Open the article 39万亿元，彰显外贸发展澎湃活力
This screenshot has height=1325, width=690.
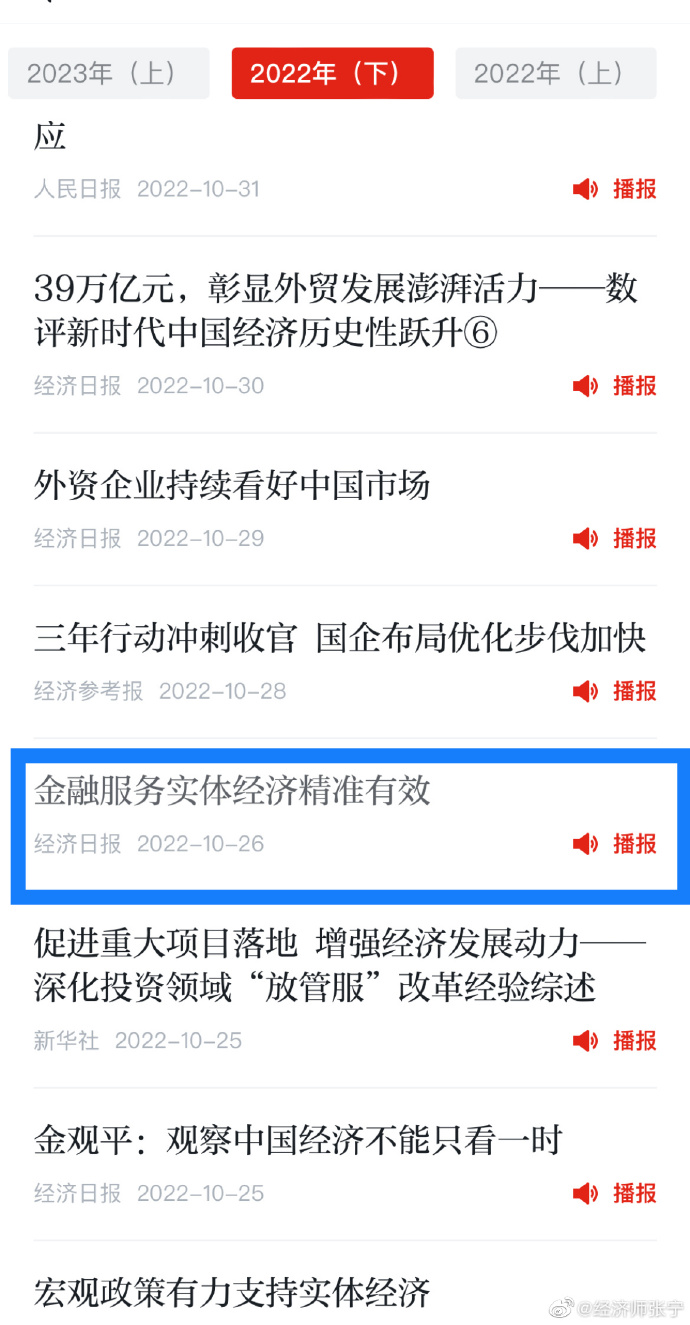tap(335, 311)
